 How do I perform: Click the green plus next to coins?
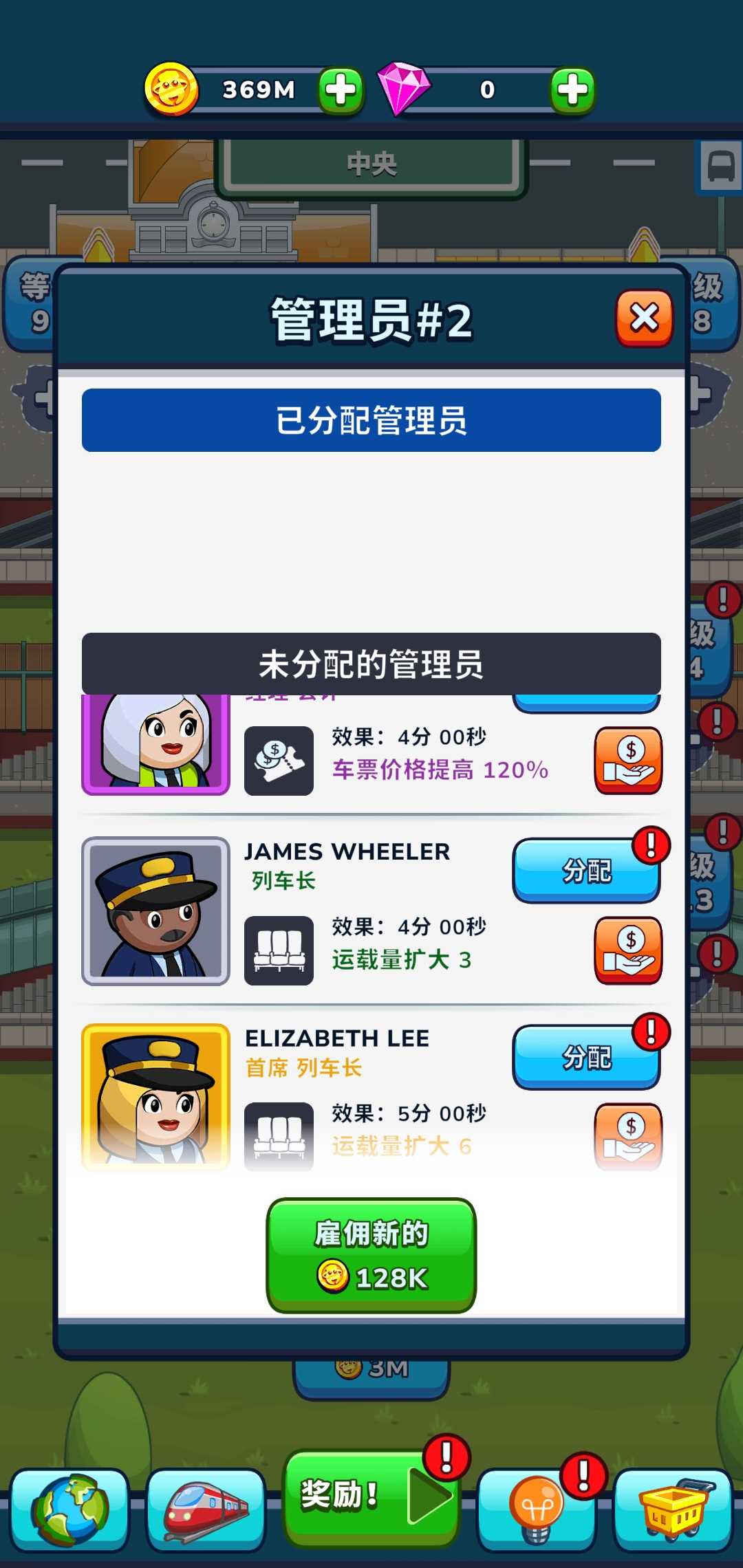(339, 90)
